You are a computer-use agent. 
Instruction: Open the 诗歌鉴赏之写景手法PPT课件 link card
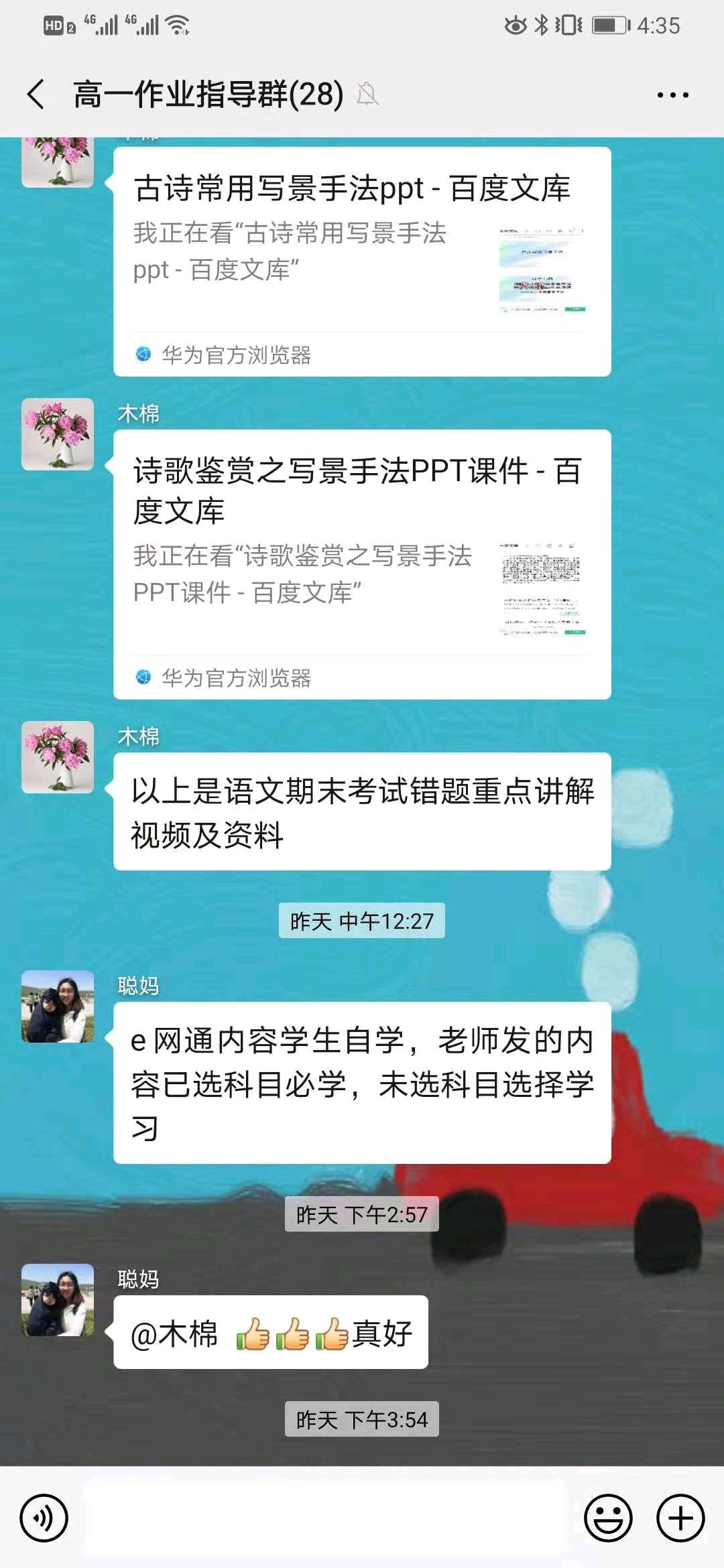click(362, 564)
